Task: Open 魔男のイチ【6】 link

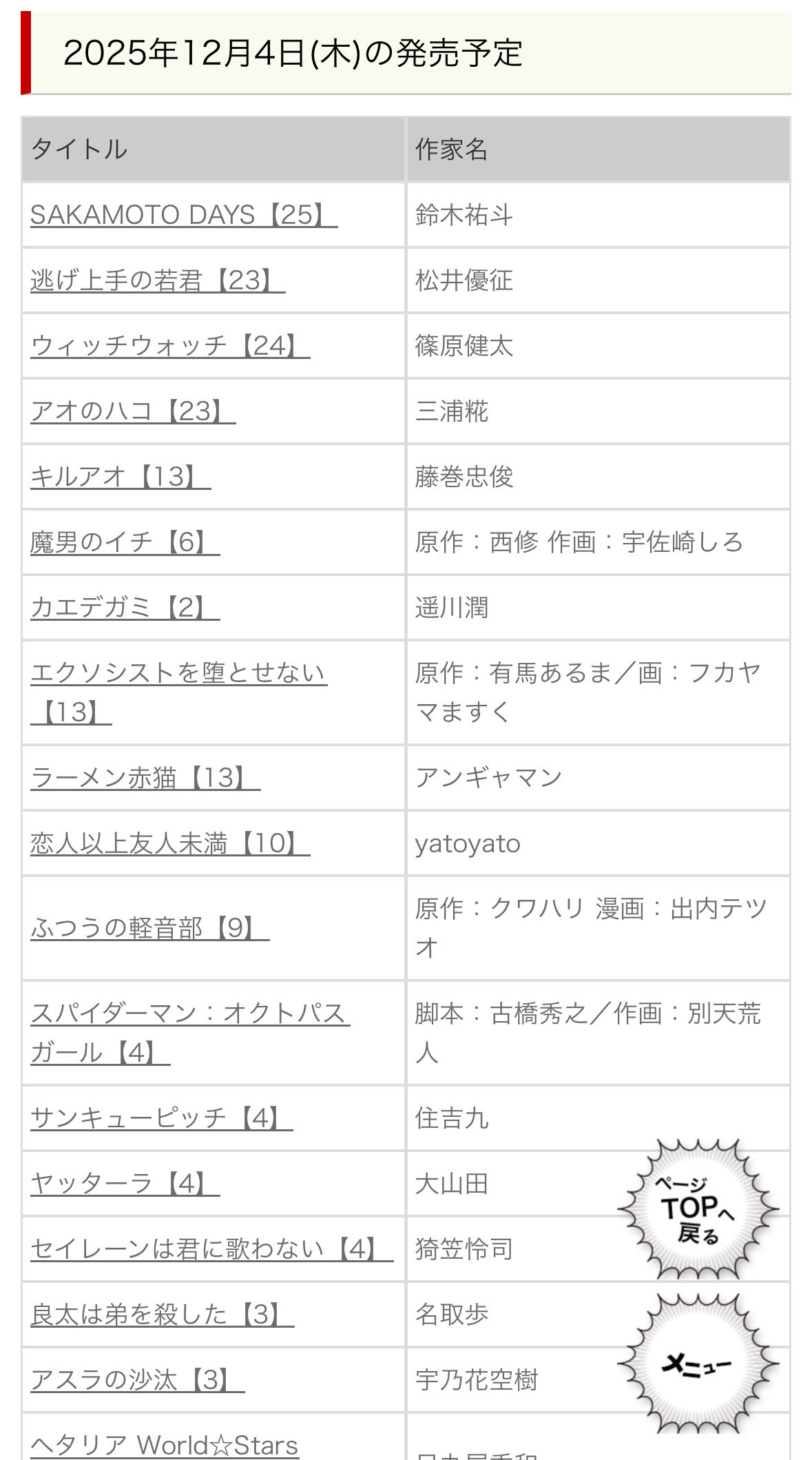Action: coord(125,542)
